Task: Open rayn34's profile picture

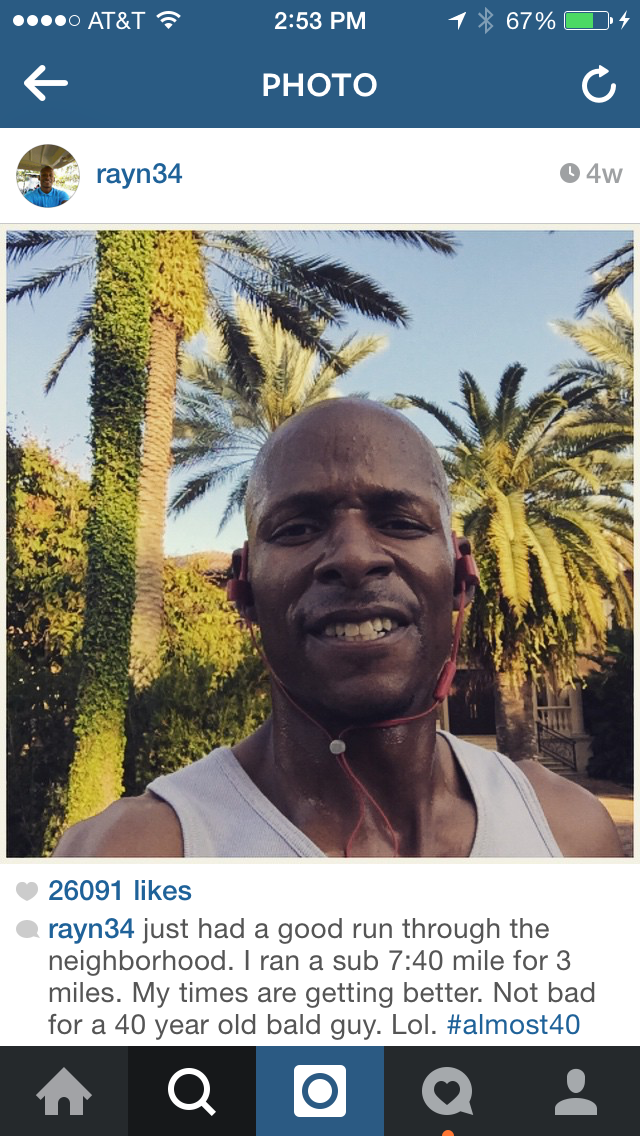Action: (x=47, y=175)
